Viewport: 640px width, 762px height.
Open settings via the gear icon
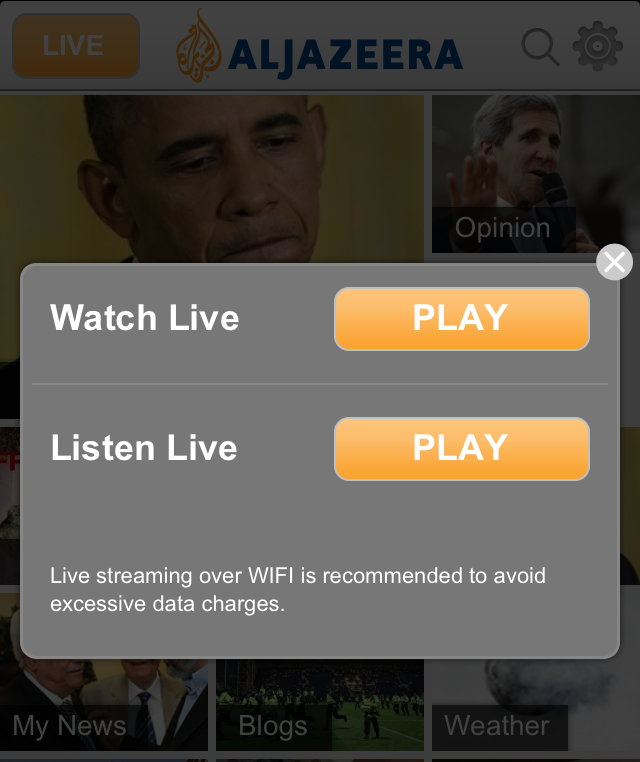(597, 46)
